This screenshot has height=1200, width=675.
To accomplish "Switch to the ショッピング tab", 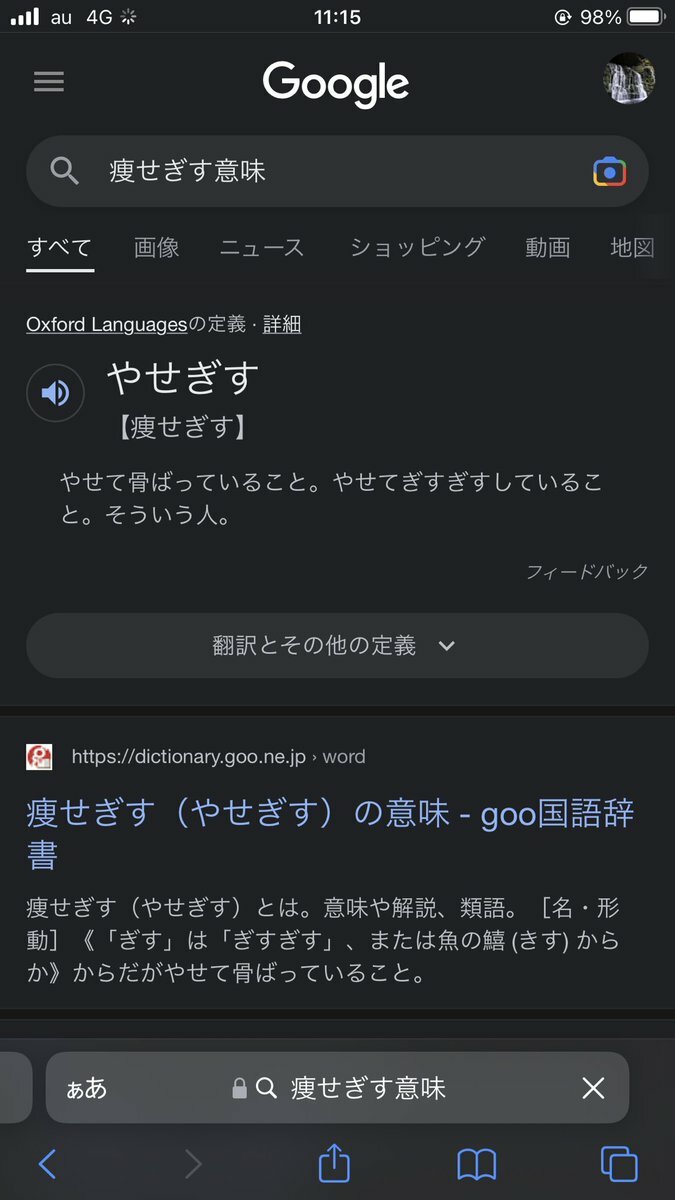I will (417, 247).
